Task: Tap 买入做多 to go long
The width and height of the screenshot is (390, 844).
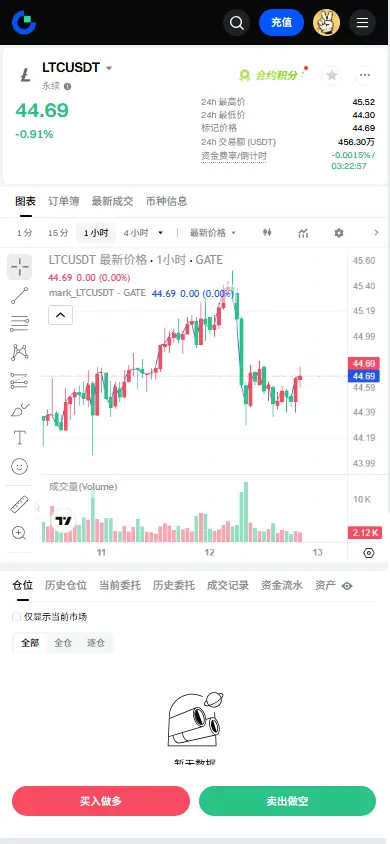Action: click(x=101, y=801)
